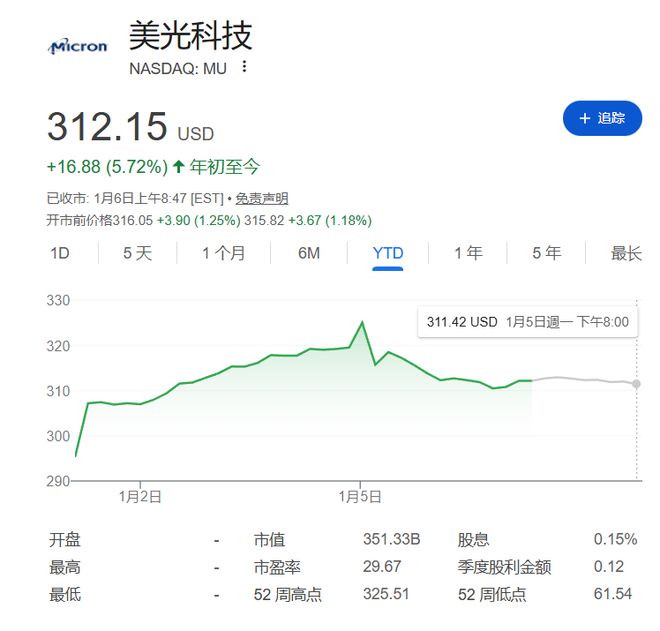This screenshot has height=631, width=660.
Task: Open the 免责声明 disclaimer link
Action: coord(263,199)
